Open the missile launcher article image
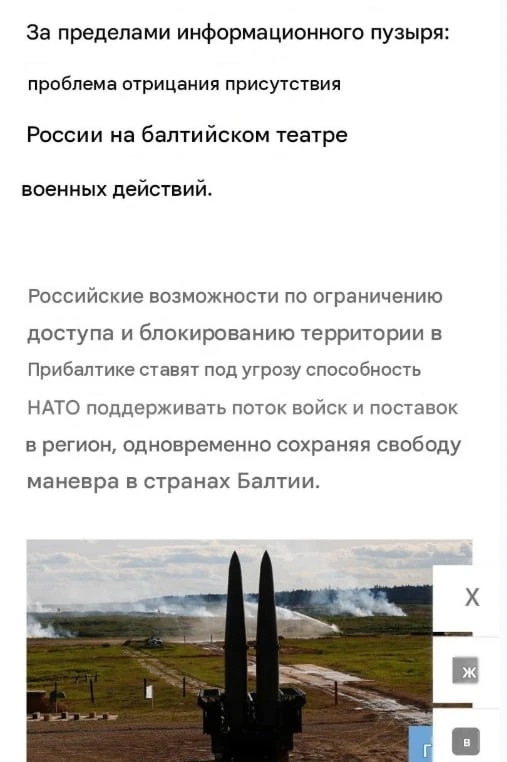 (229, 650)
